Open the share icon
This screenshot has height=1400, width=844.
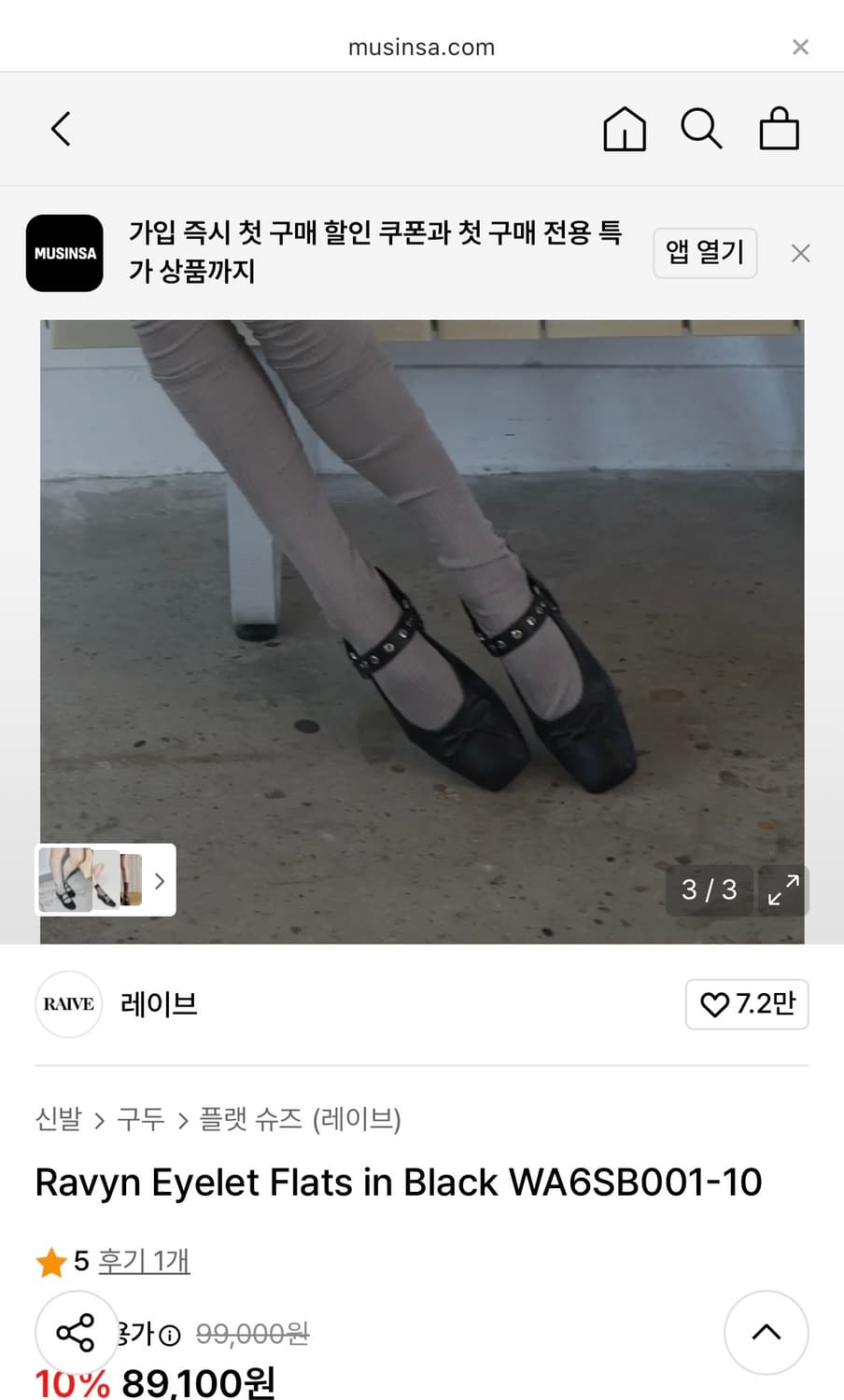77,1333
